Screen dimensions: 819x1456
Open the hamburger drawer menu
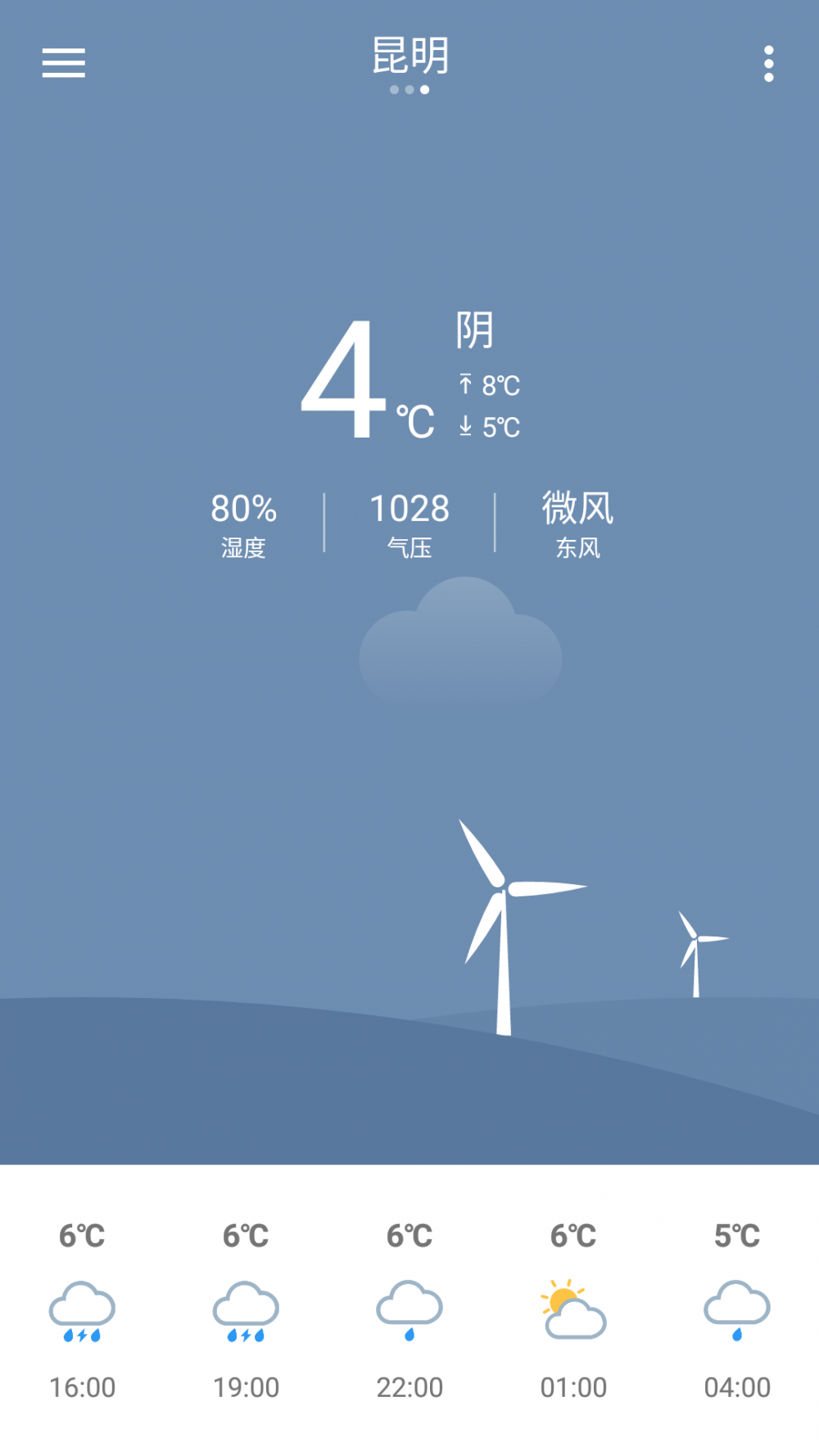click(64, 63)
